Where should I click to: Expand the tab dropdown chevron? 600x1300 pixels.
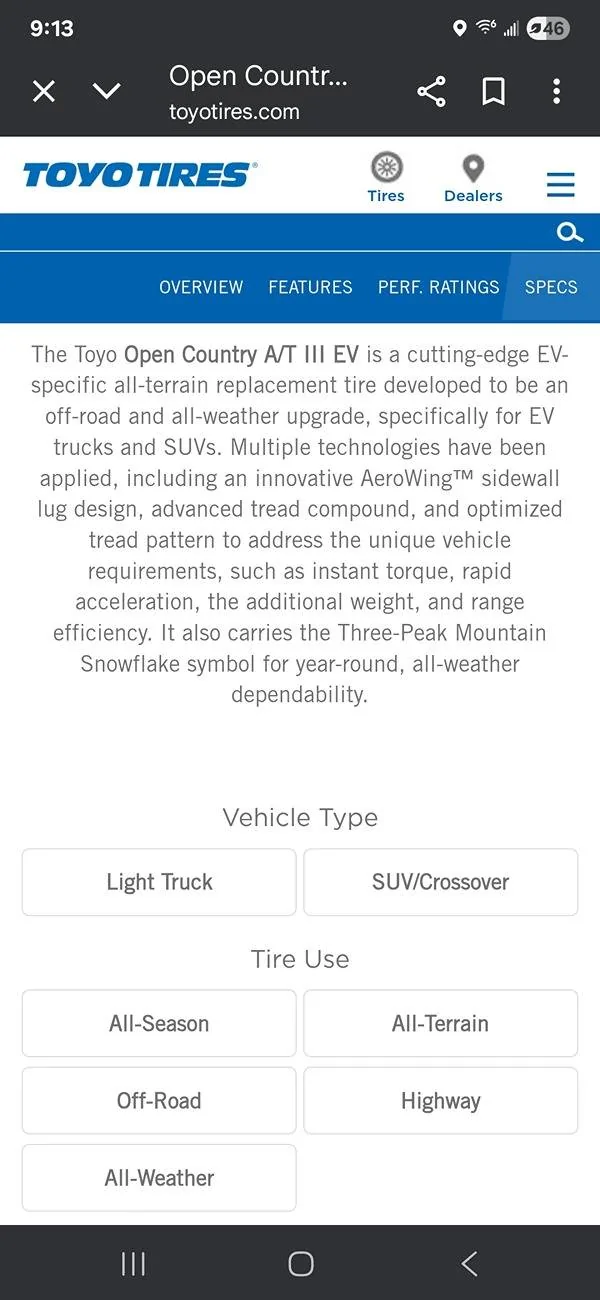pyautogui.click(x=107, y=92)
